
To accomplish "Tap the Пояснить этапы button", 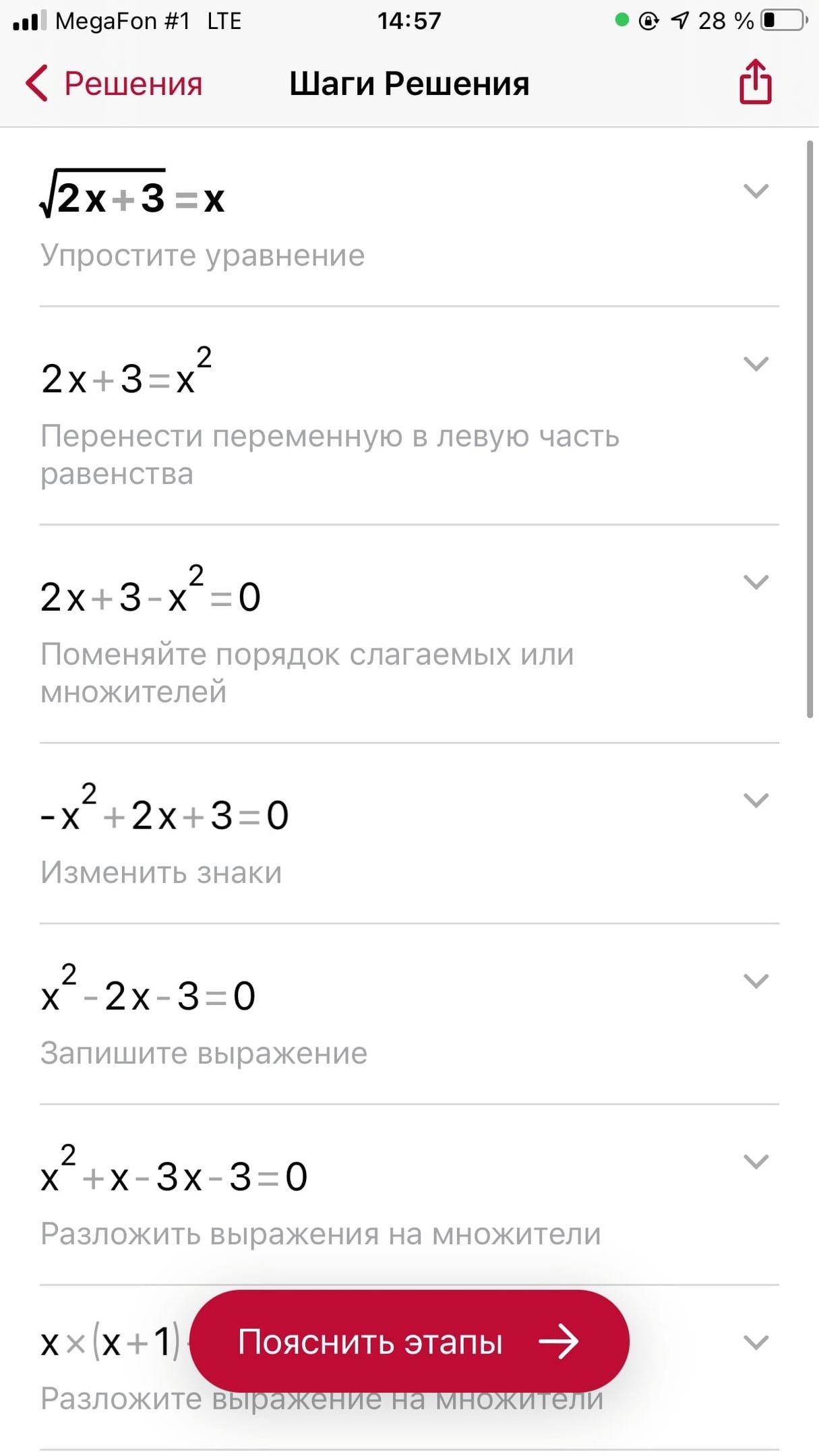I will [408, 1341].
